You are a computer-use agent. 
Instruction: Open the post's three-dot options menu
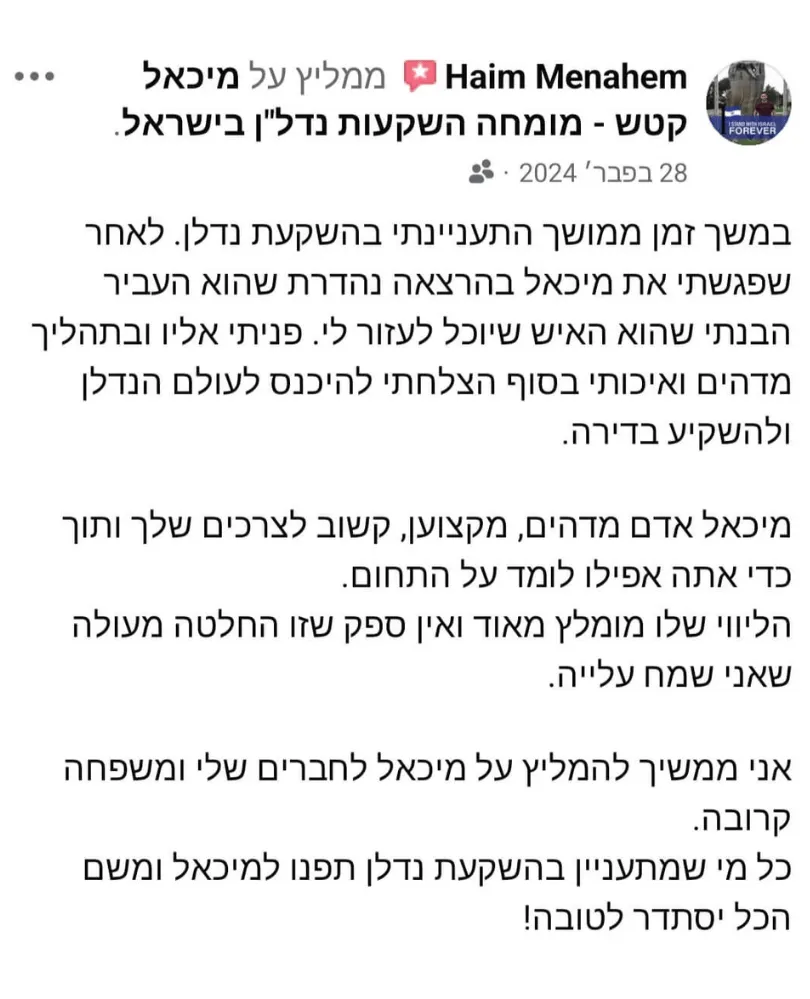(x=34, y=77)
